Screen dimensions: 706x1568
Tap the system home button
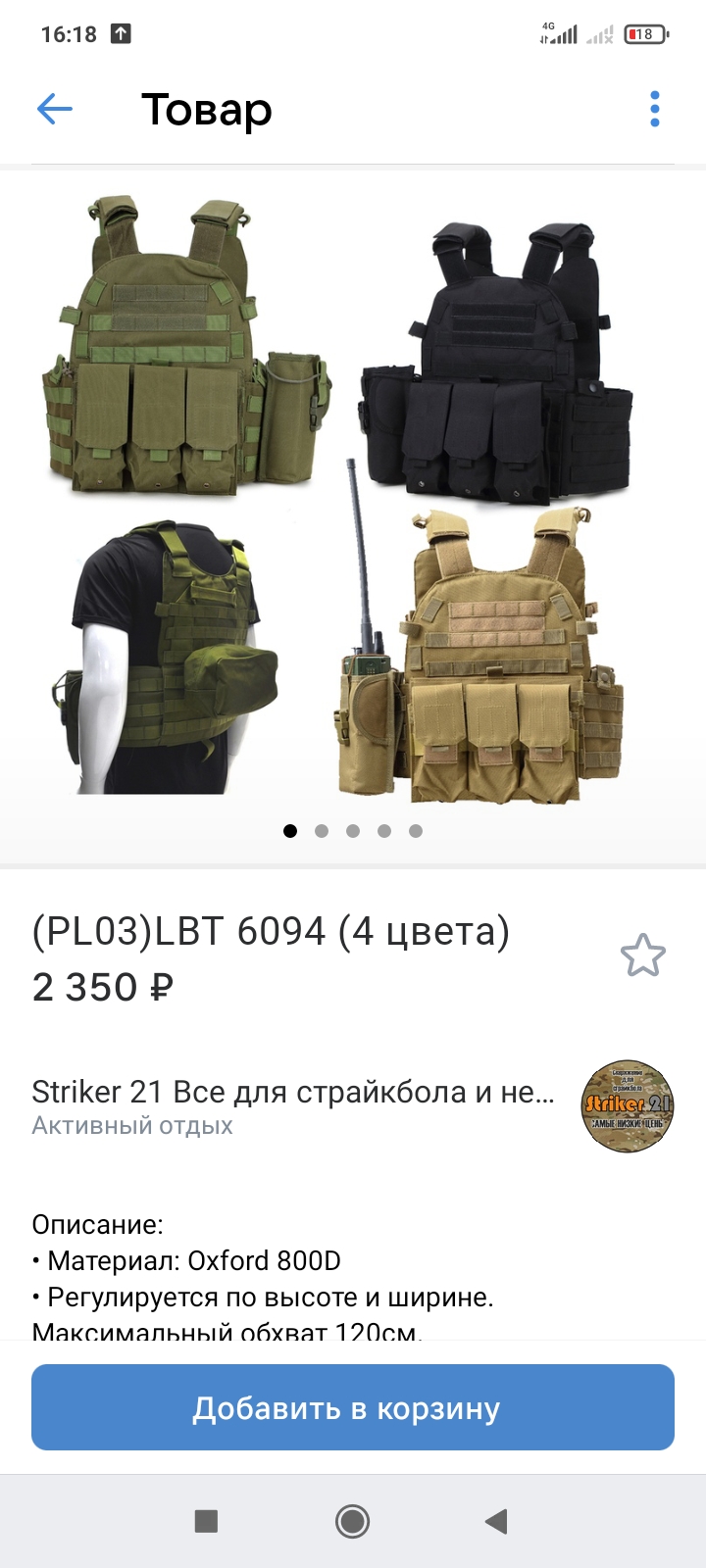[352, 1521]
